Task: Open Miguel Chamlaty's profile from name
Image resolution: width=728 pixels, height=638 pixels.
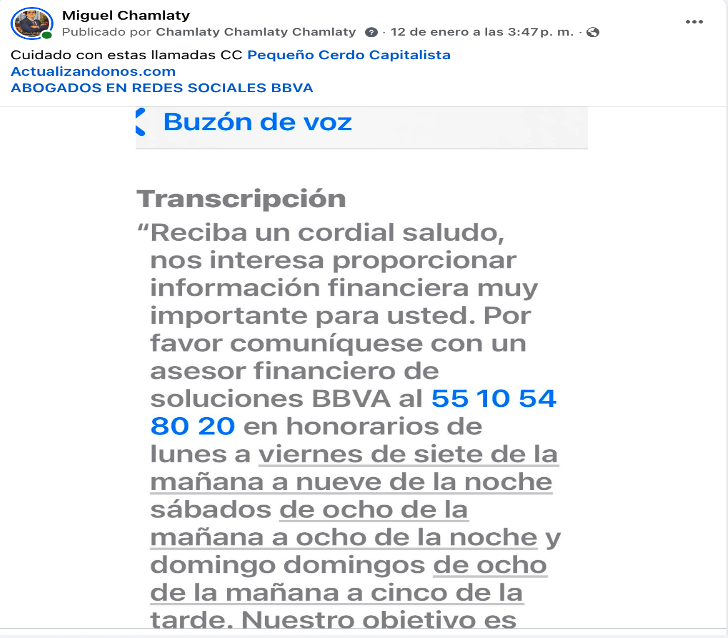Action: pyautogui.click(x=125, y=15)
